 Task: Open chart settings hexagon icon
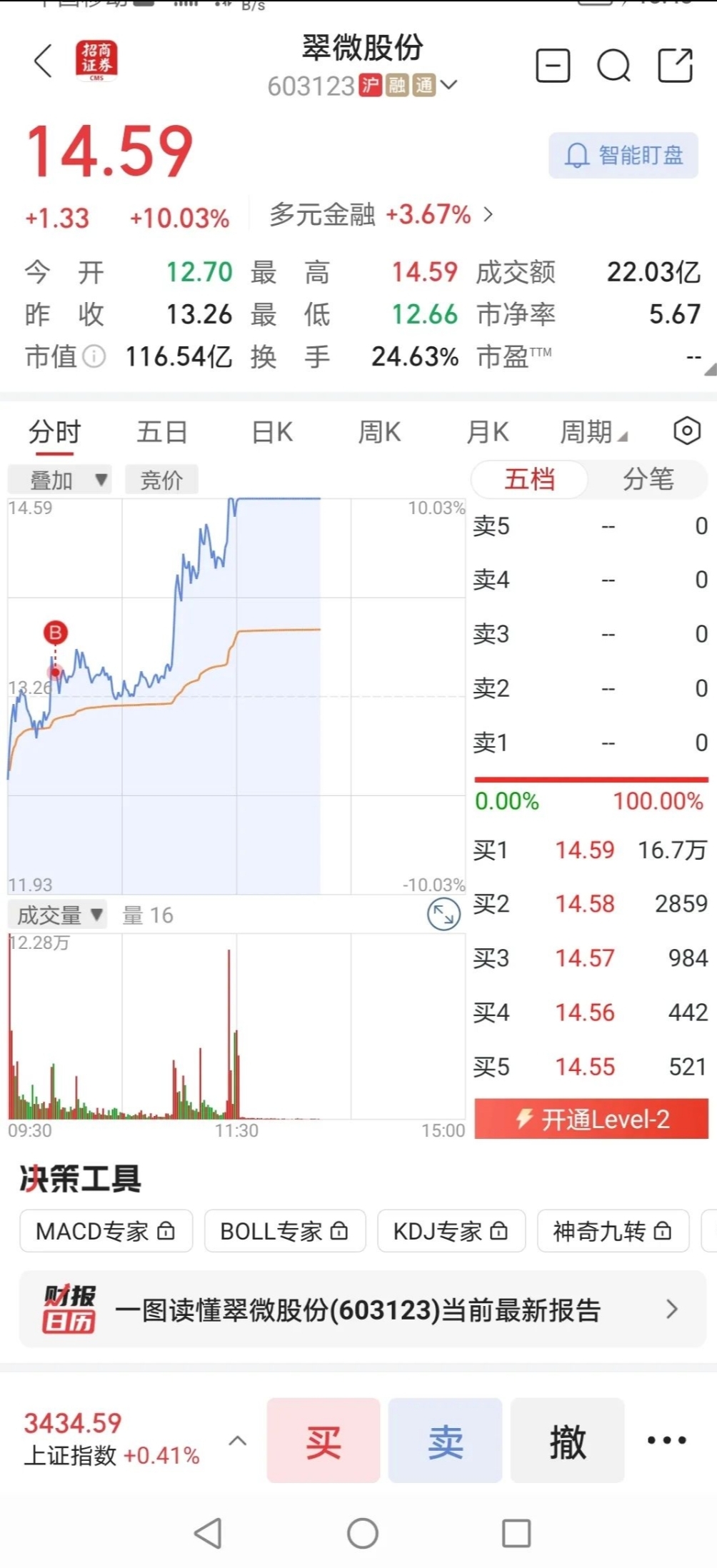click(687, 431)
